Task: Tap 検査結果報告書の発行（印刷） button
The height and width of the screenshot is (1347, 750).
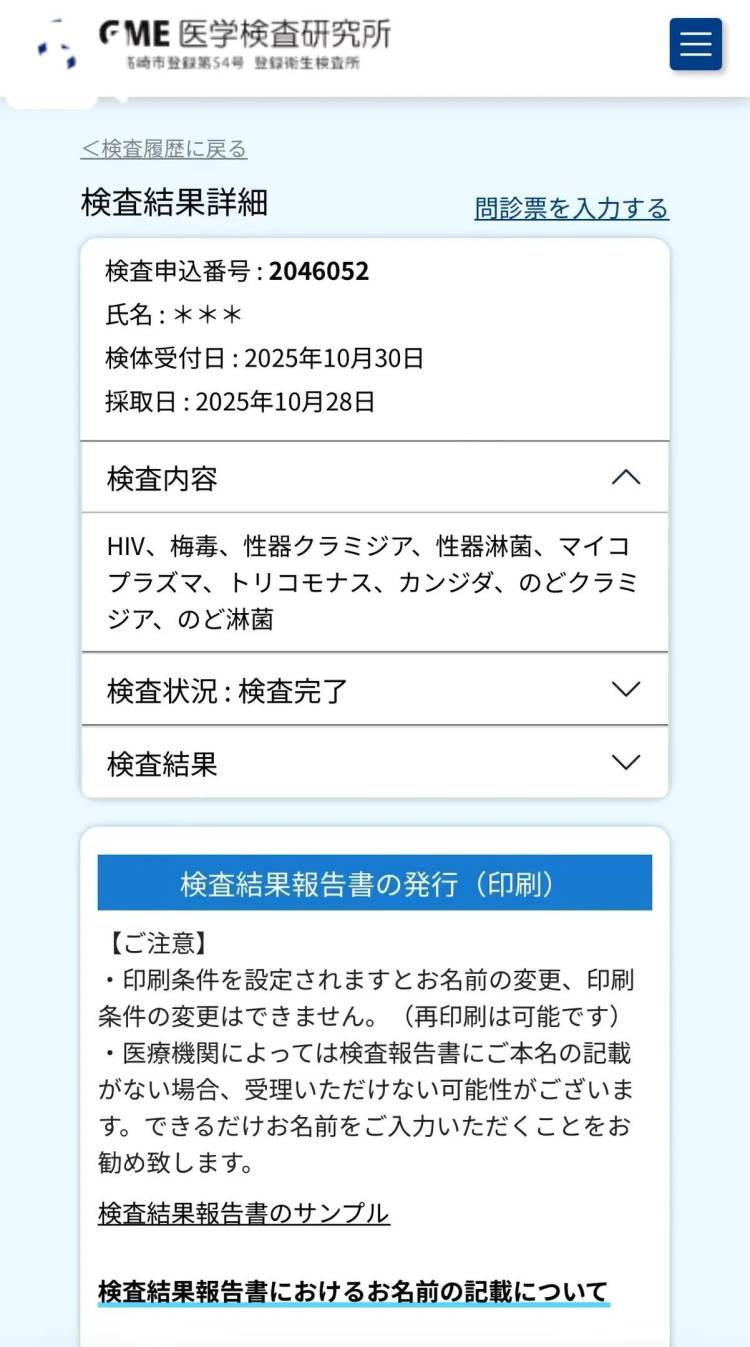Action: coord(374,883)
